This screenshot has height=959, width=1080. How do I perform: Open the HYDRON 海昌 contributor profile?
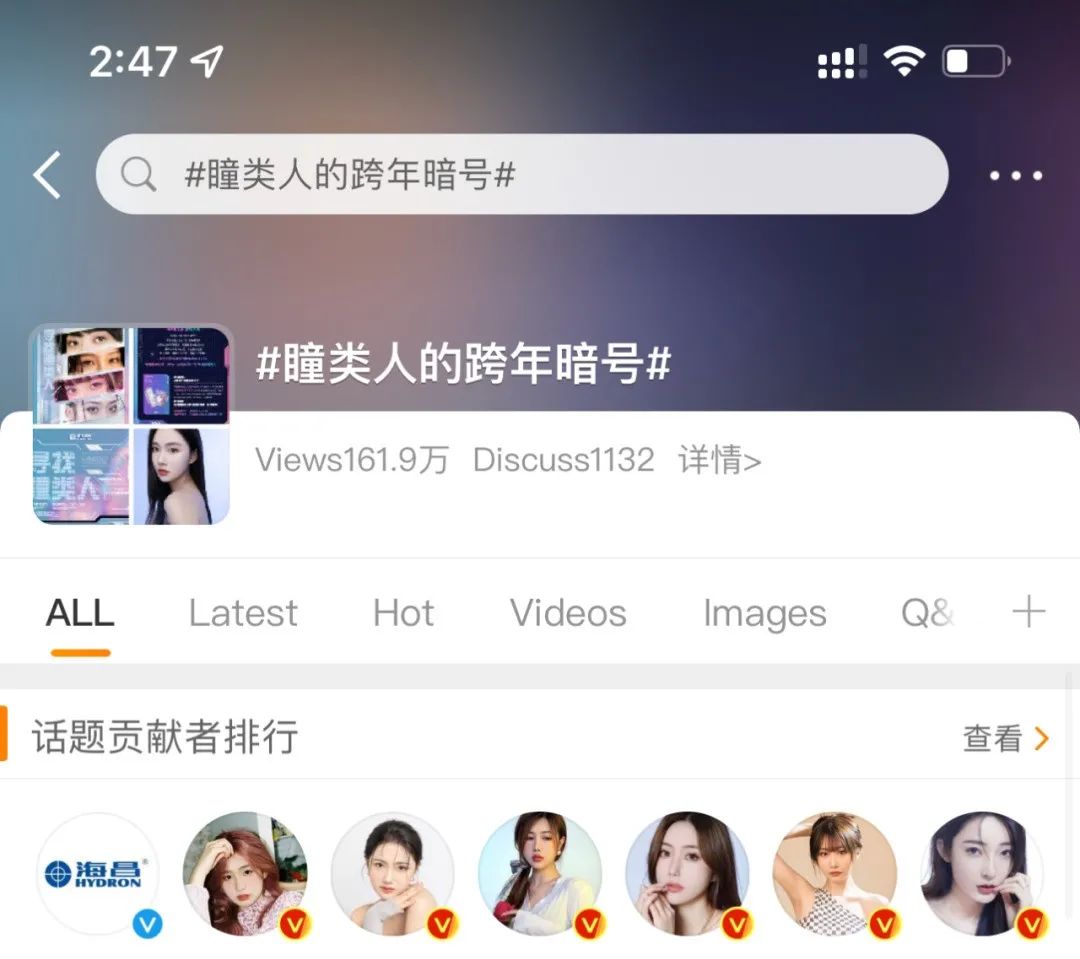click(96, 873)
